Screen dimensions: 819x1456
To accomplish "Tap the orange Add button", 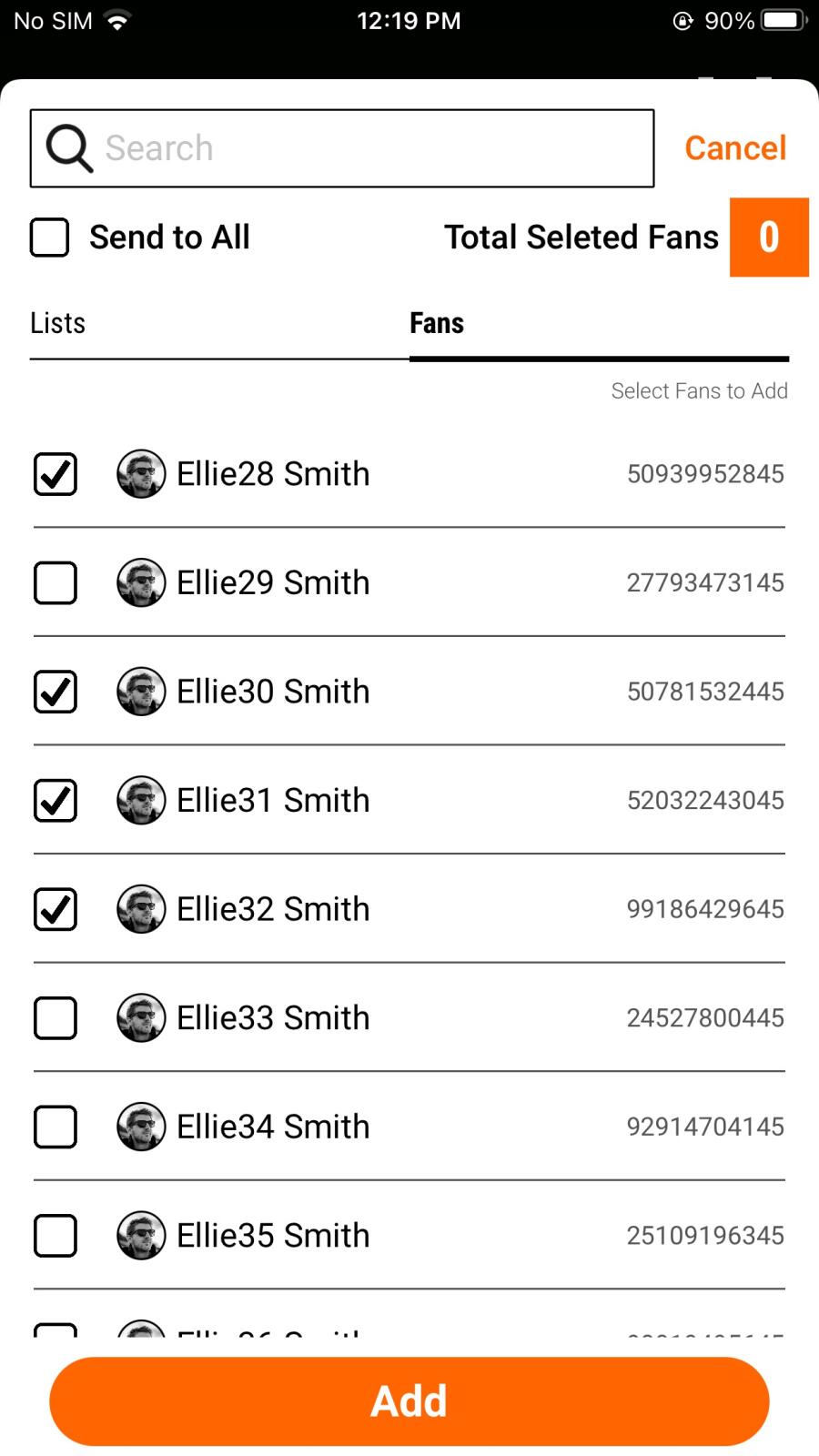I will tap(409, 1401).
